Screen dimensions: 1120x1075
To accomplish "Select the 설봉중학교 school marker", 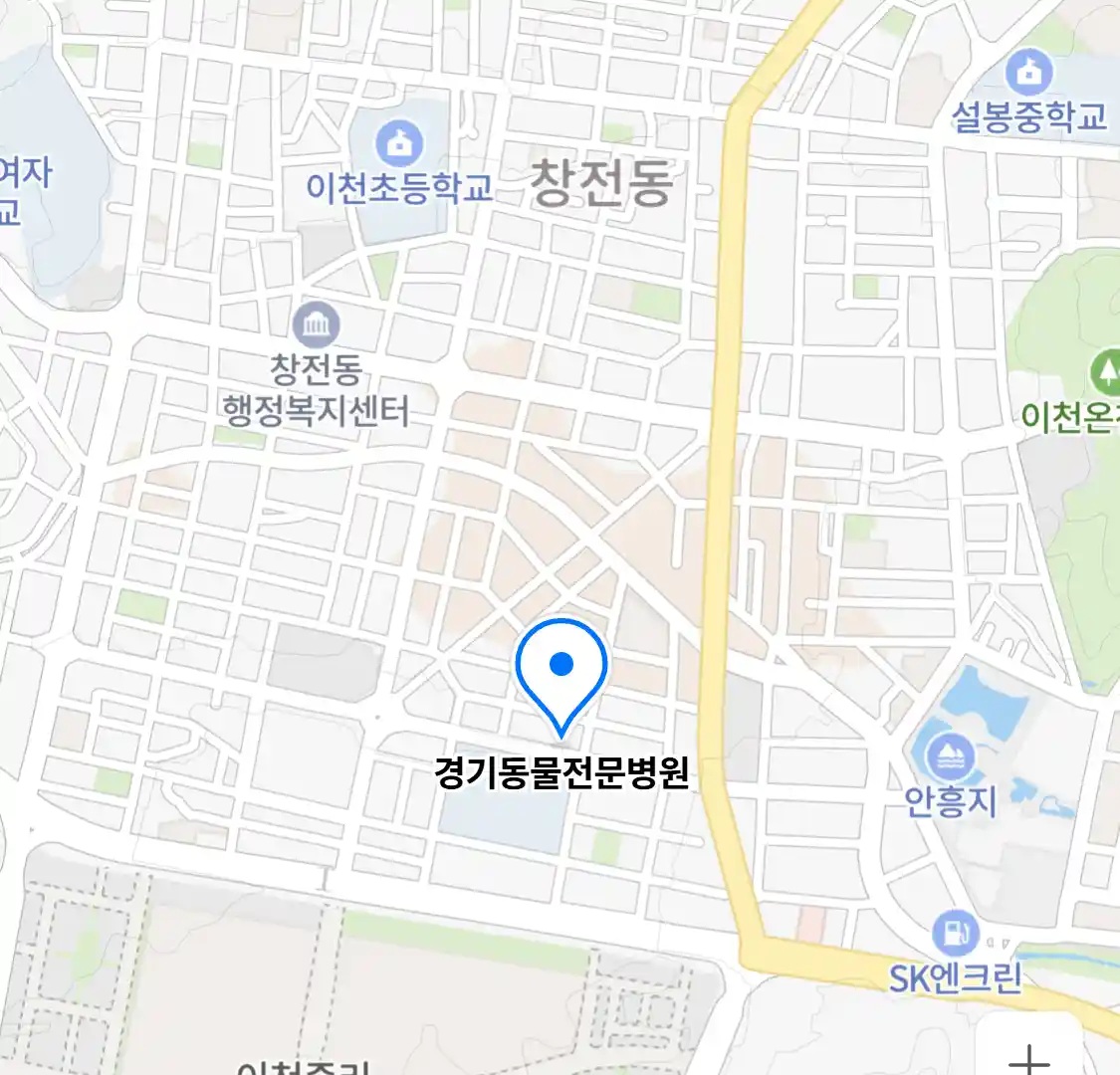I will 1028,73.
